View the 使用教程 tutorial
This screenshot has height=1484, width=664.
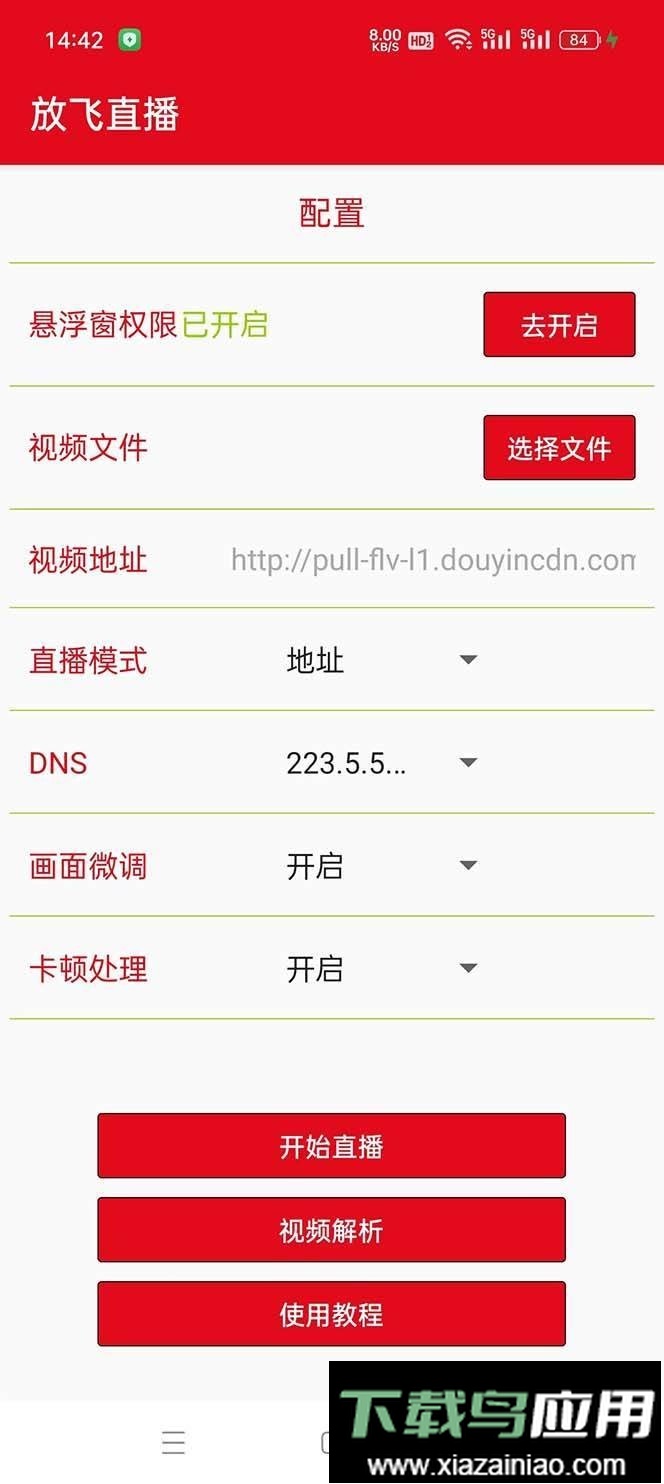(x=331, y=1314)
